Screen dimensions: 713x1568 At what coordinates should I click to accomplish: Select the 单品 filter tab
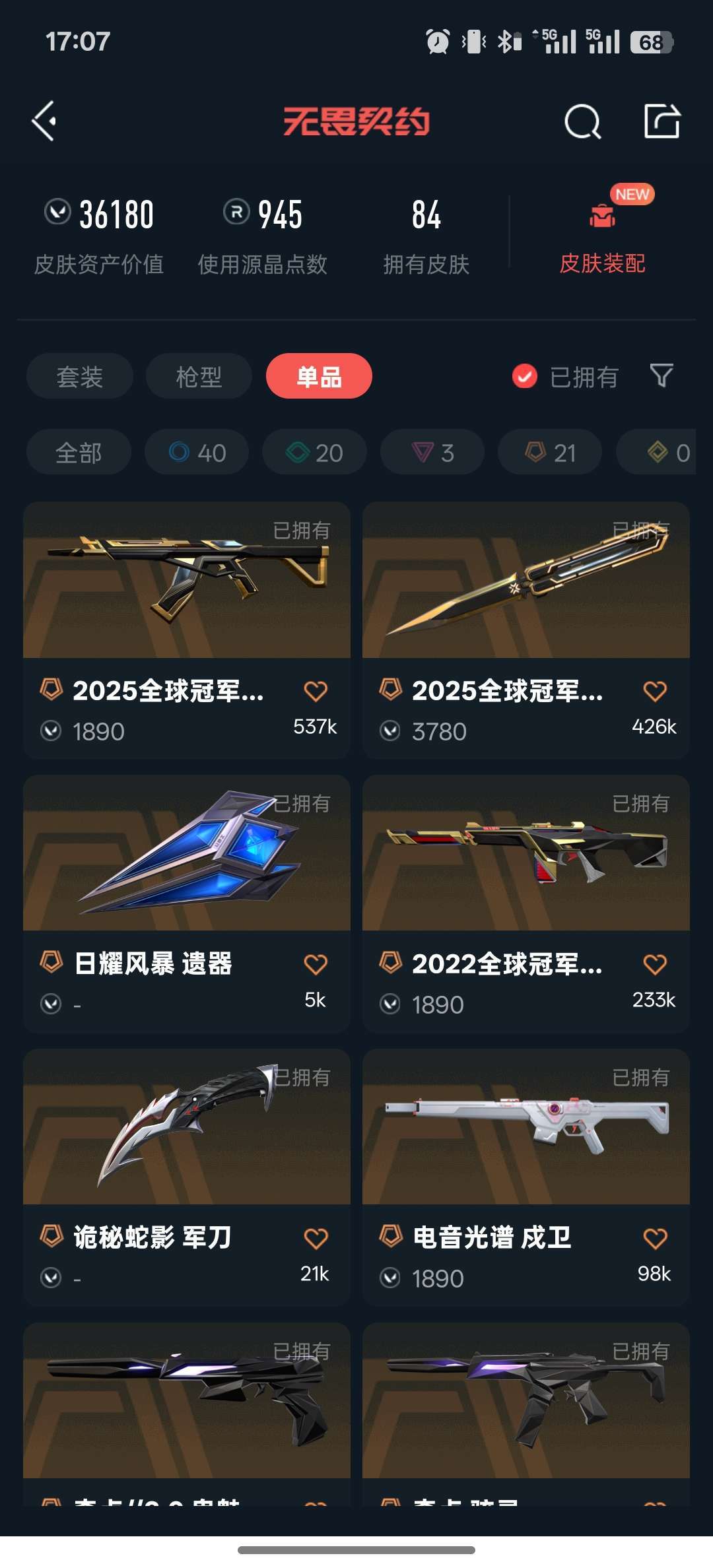tap(319, 376)
